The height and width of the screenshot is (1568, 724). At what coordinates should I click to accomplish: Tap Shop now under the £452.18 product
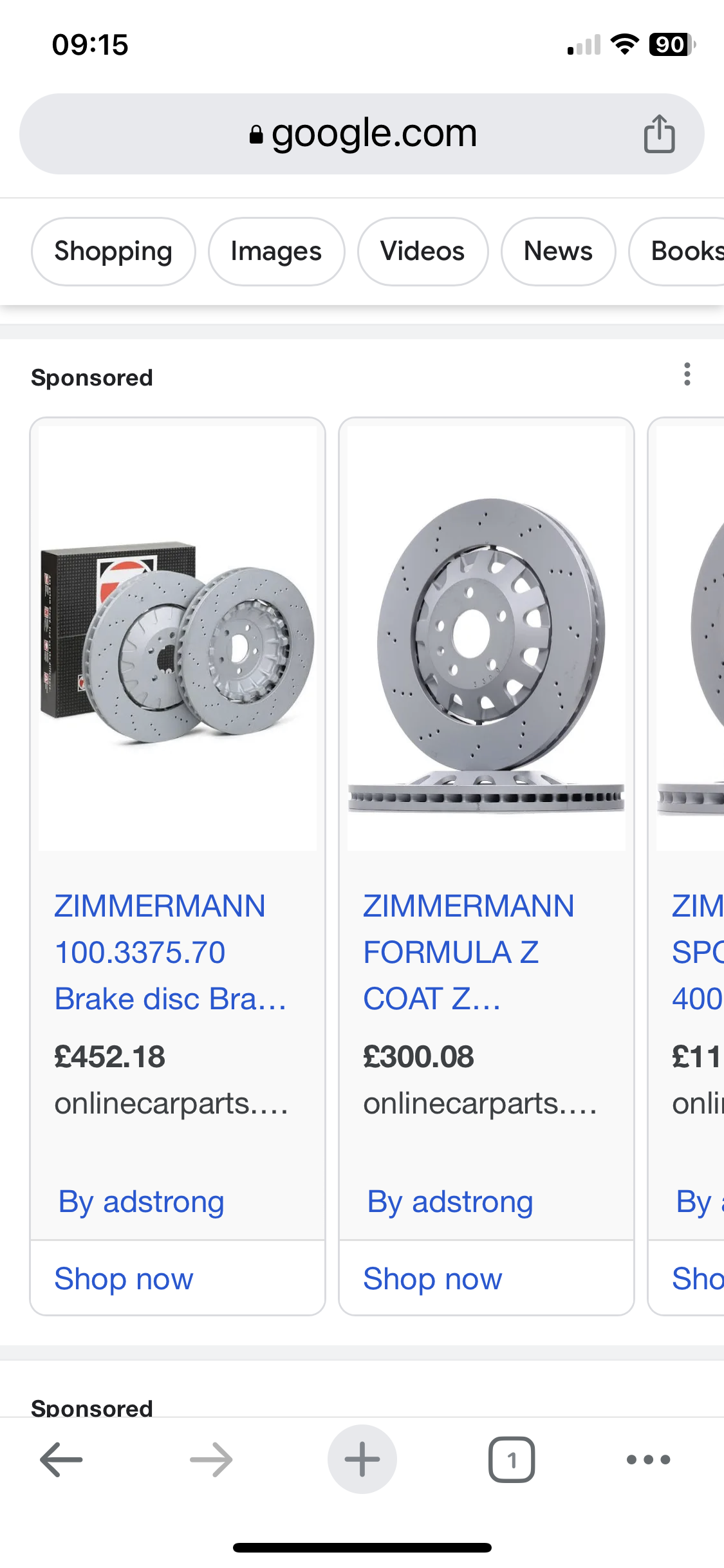click(x=124, y=1278)
